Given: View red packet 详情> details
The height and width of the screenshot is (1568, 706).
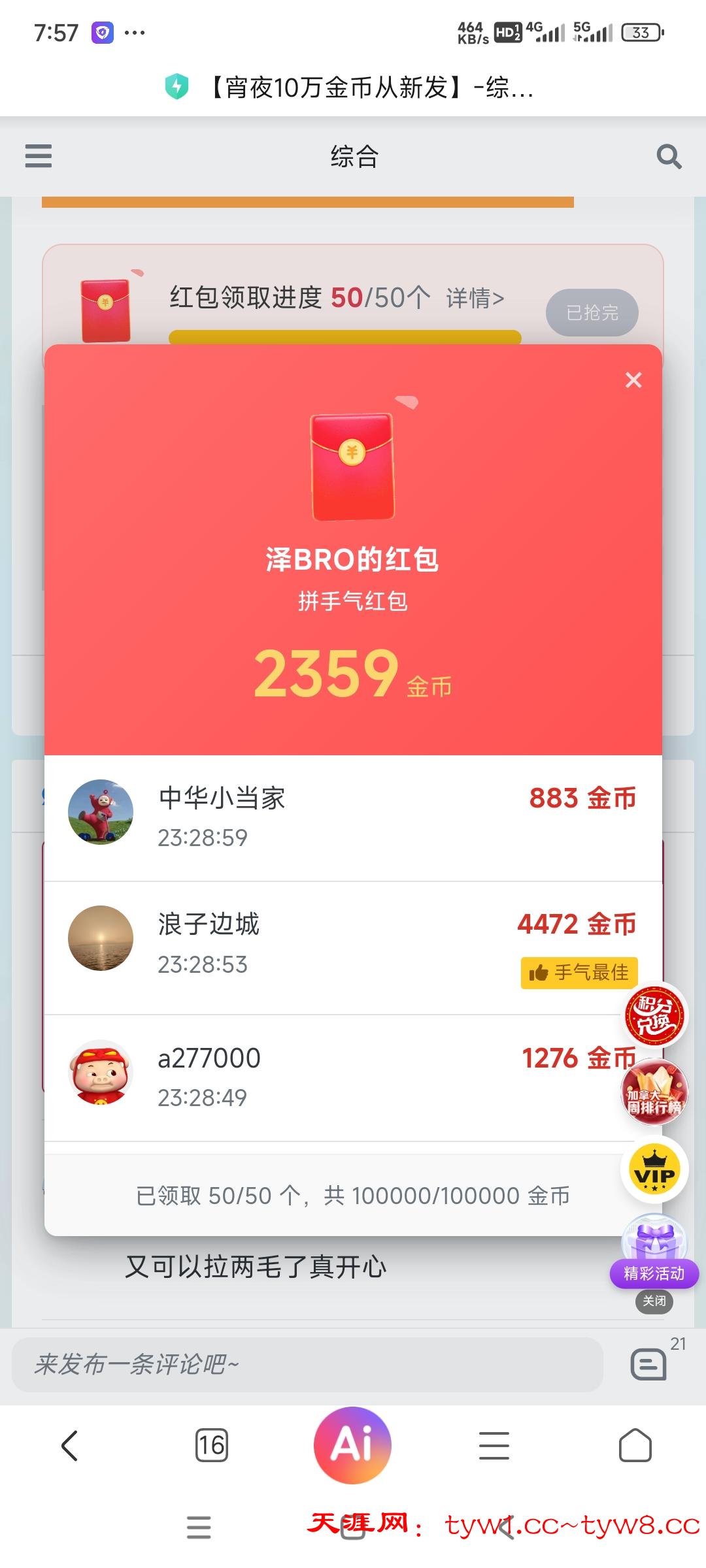Looking at the screenshot, I should (475, 299).
